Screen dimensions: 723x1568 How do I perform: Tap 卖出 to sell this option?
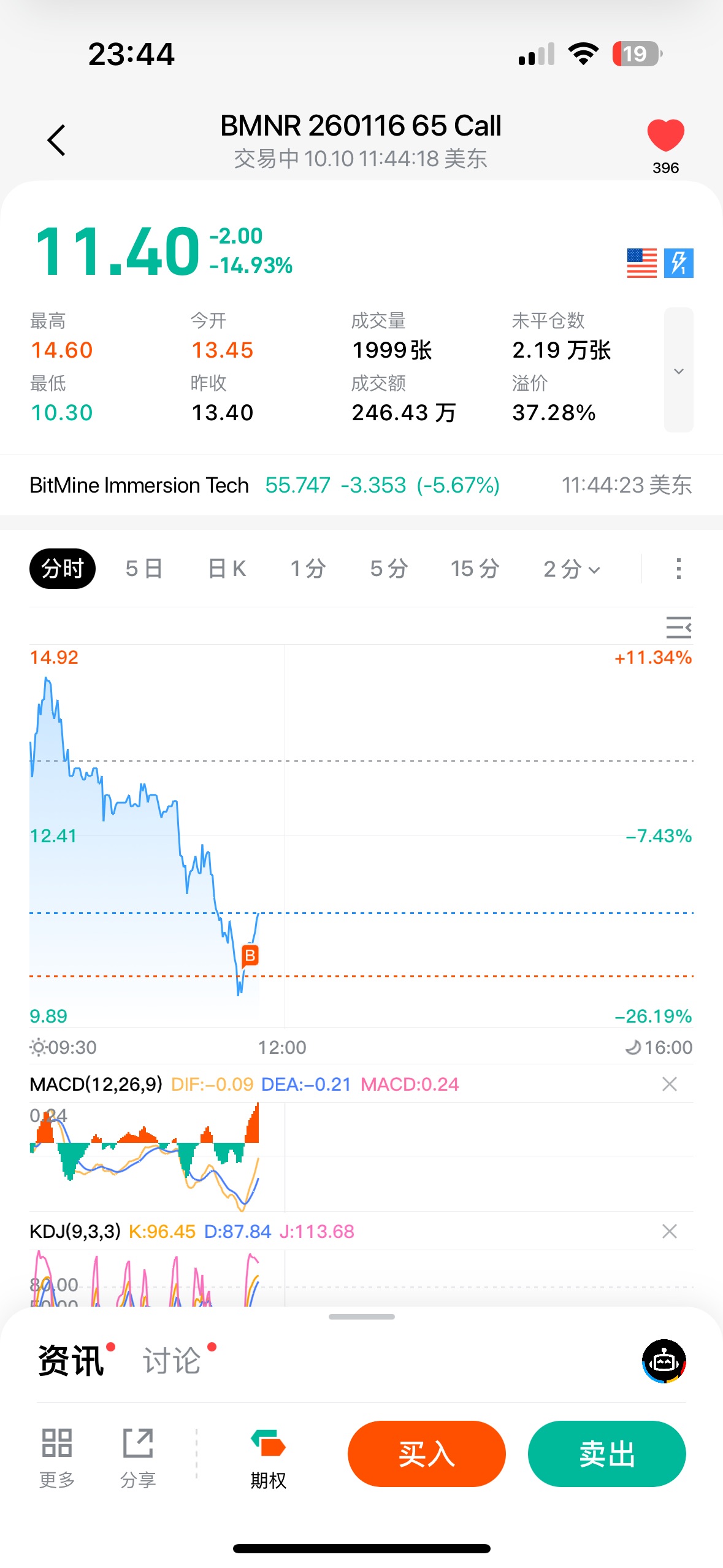click(x=606, y=1453)
